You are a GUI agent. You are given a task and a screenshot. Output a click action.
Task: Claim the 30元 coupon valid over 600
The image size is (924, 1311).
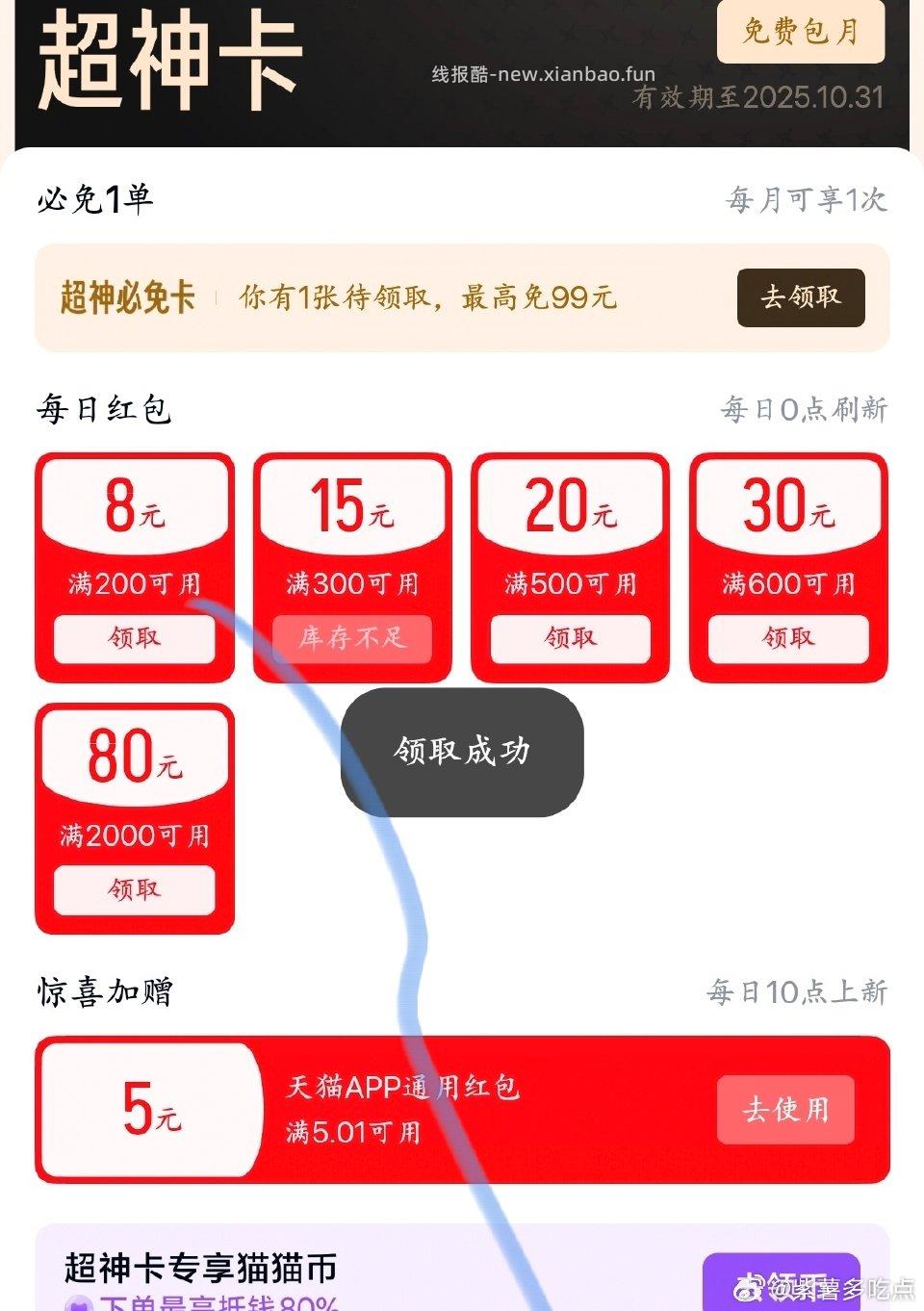pos(787,638)
